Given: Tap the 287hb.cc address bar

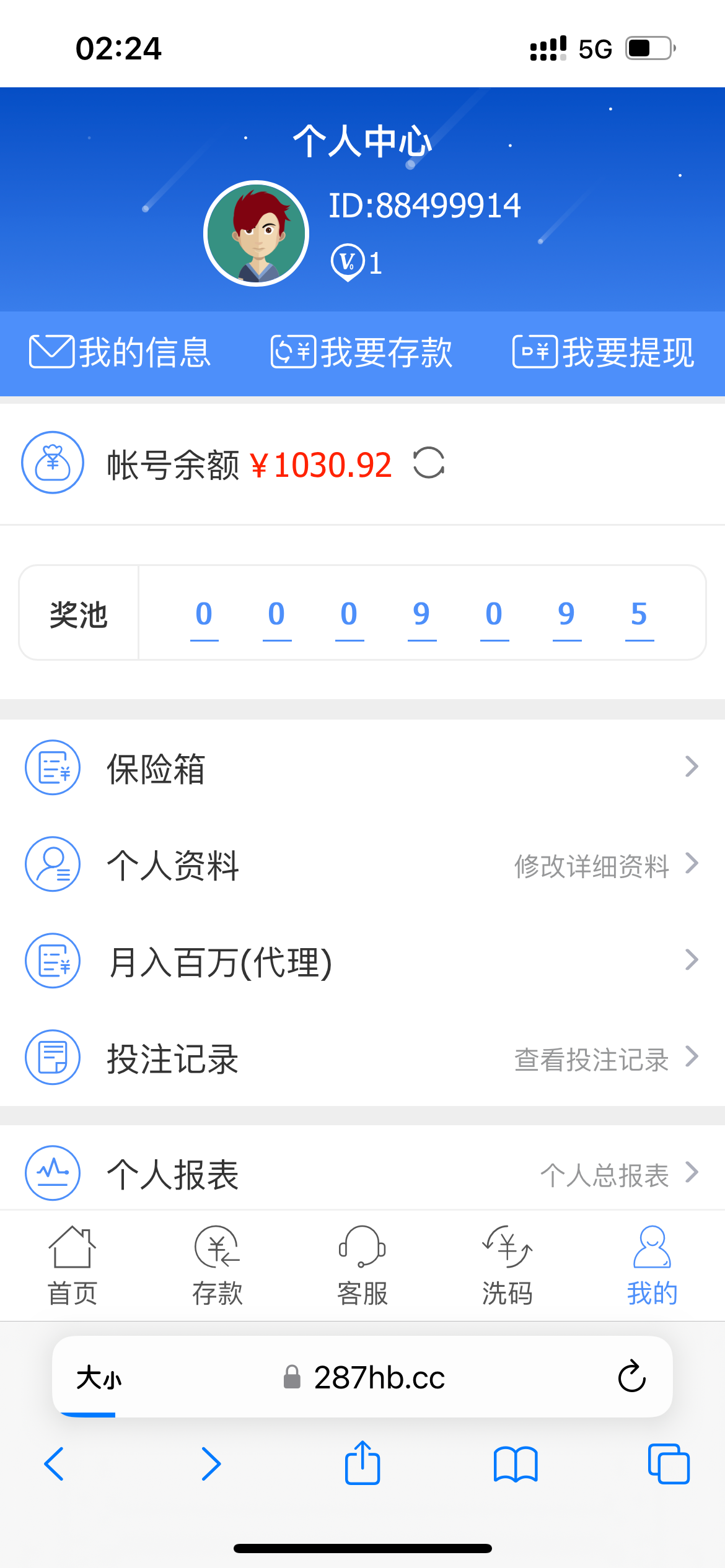Looking at the screenshot, I should (378, 1377).
